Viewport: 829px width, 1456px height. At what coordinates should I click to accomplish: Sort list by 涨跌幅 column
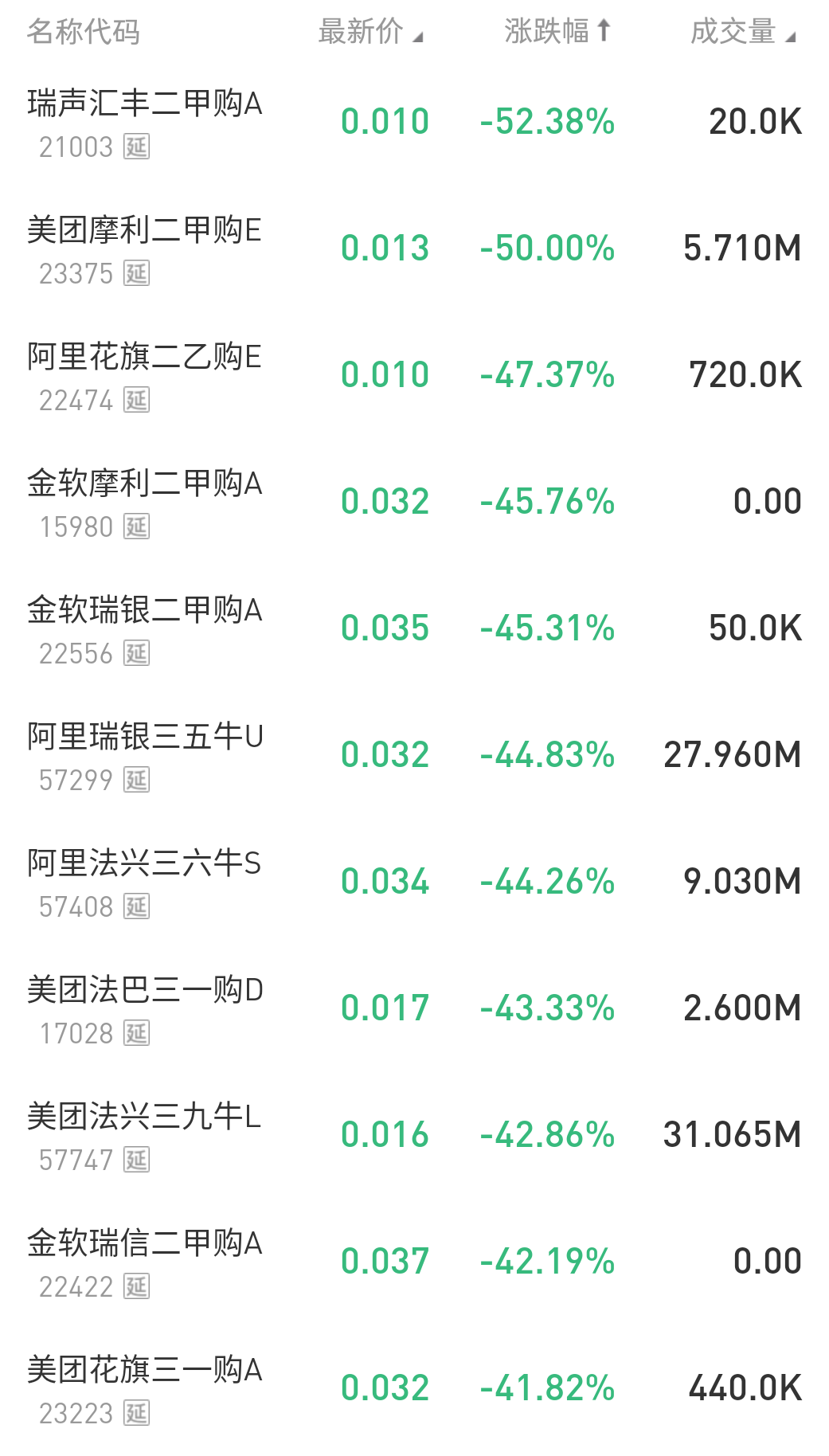557,32
